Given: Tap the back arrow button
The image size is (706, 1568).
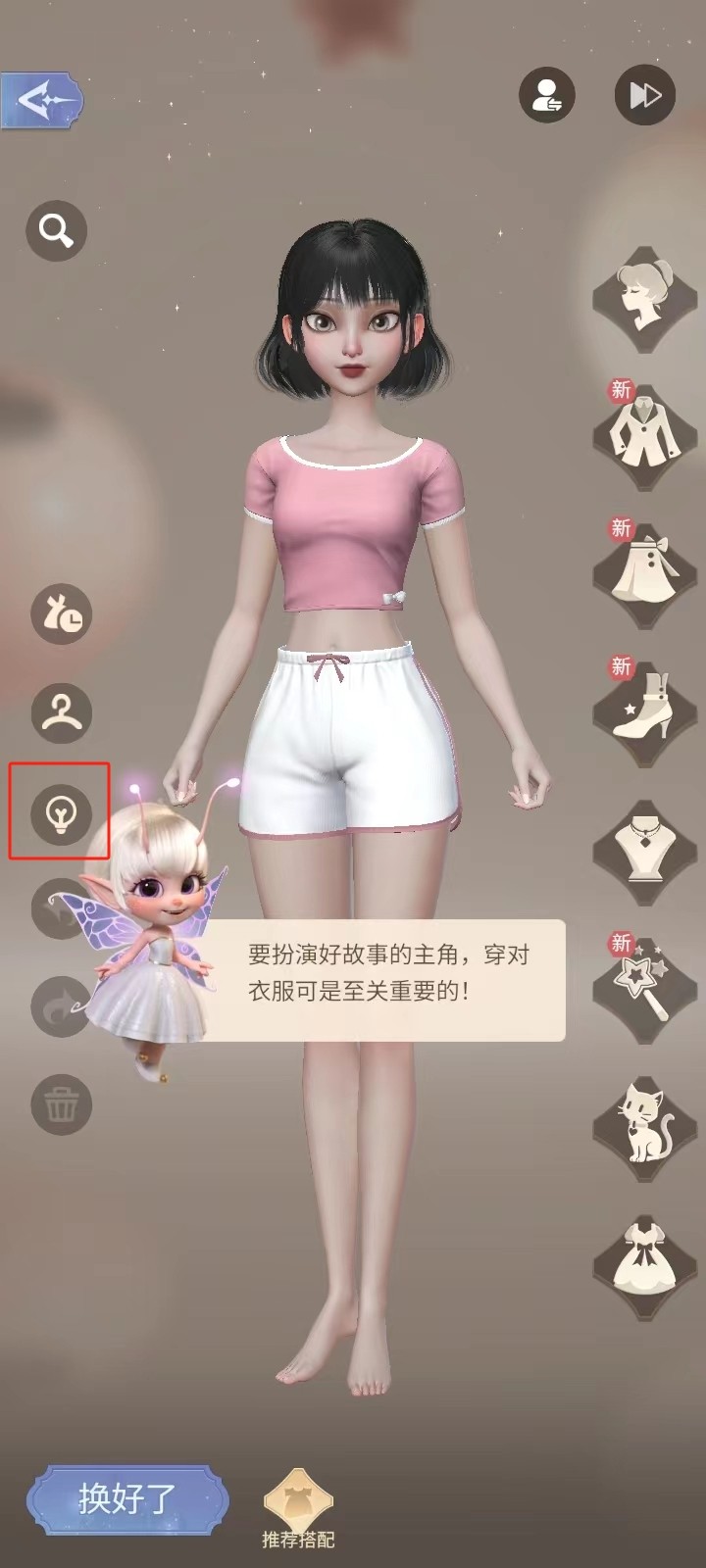Looking at the screenshot, I should coord(41,100).
